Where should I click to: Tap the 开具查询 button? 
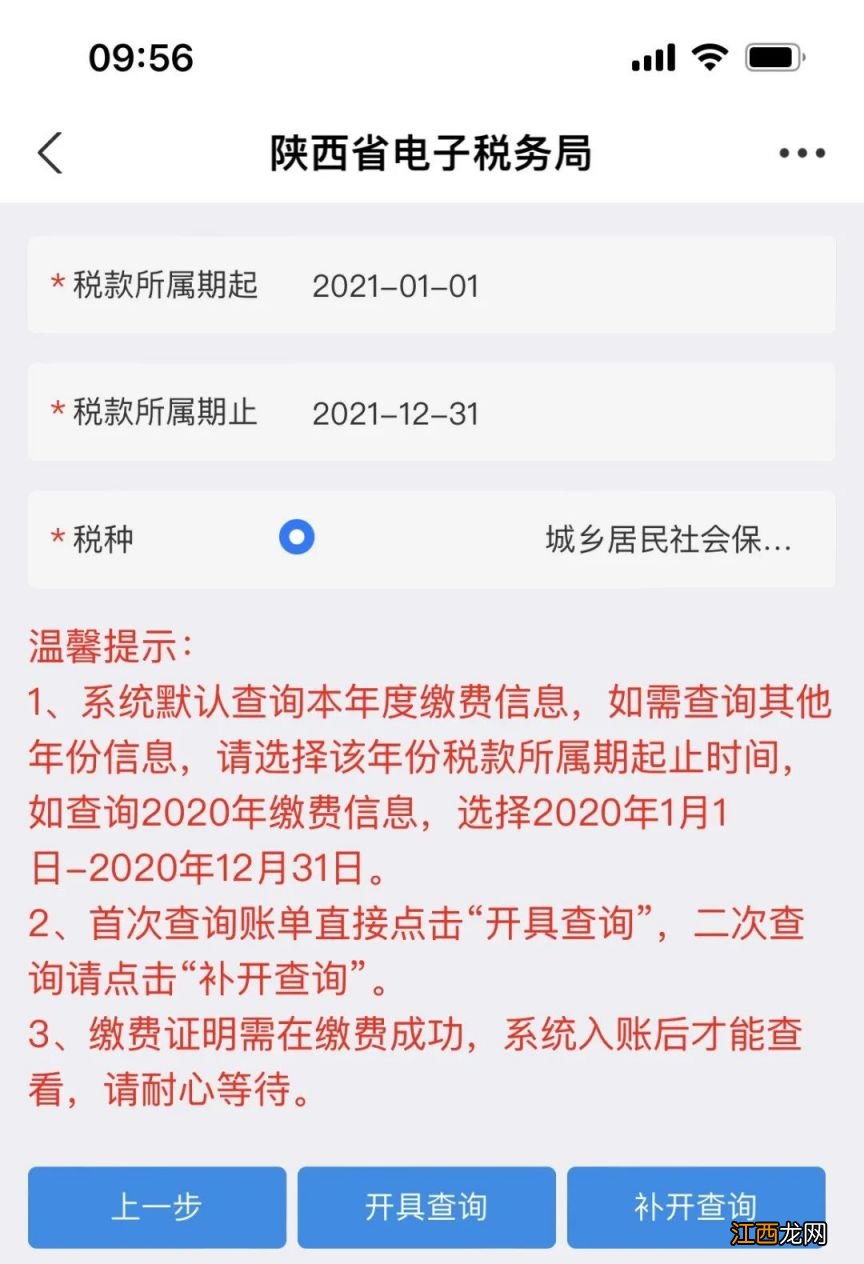click(426, 1207)
